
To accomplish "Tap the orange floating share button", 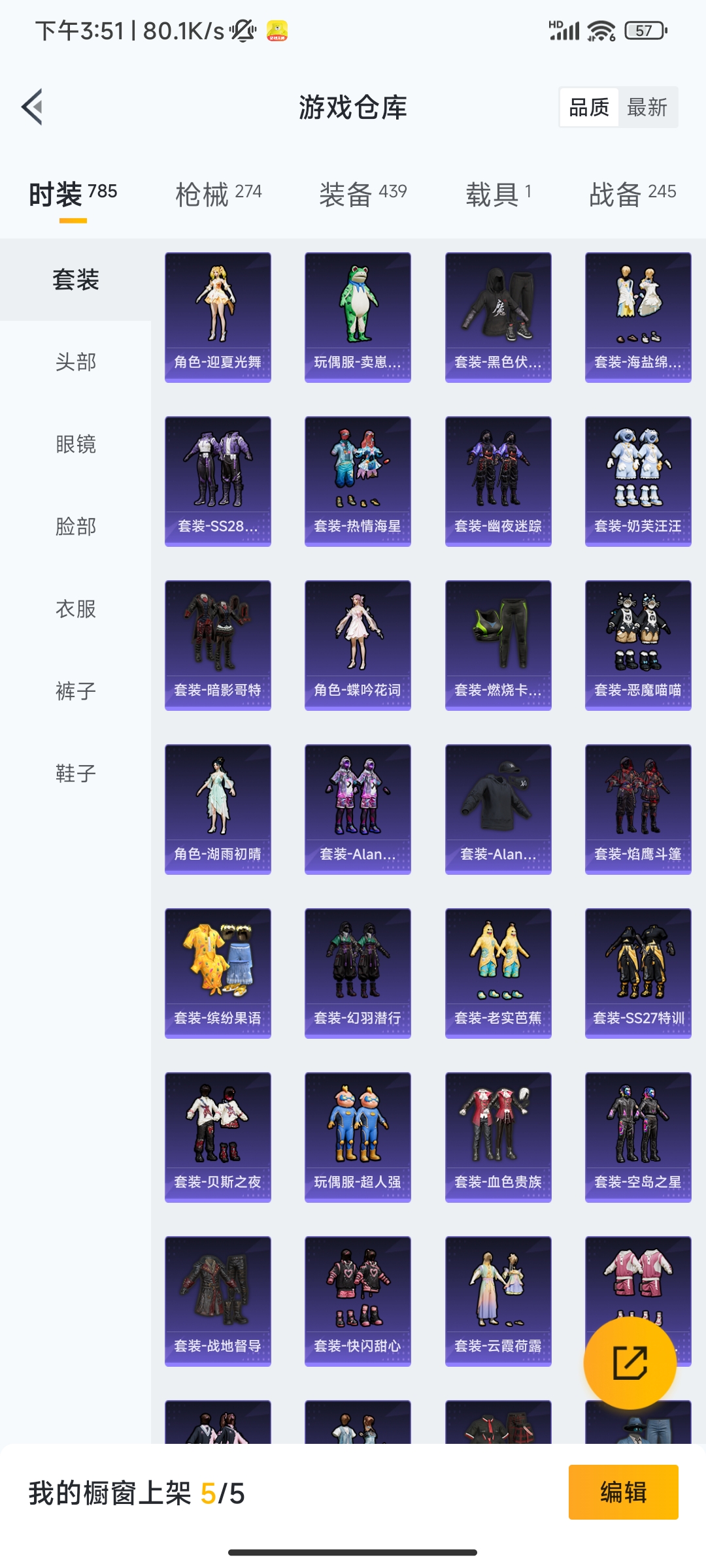I will (x=630, y=1363).
